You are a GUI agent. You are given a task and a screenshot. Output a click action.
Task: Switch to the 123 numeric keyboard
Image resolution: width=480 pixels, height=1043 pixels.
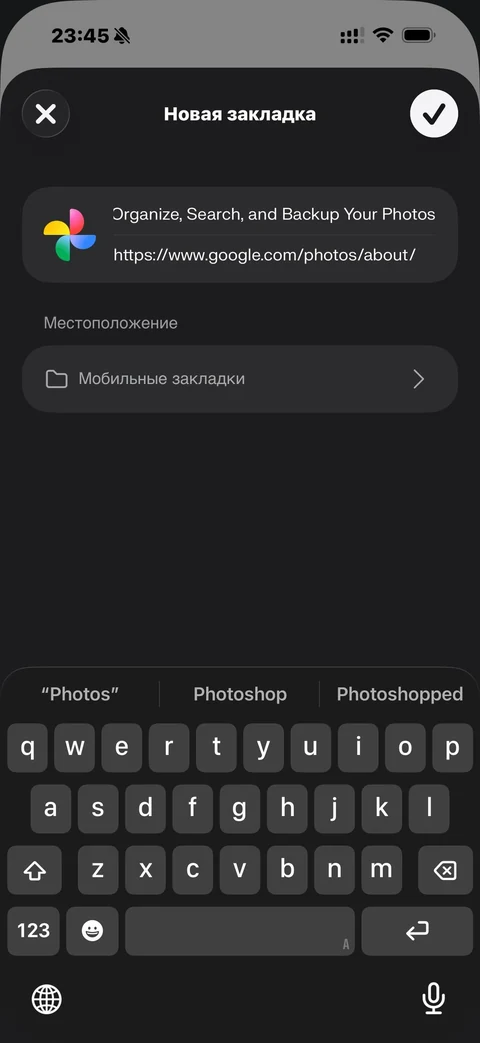[x=34, y=931]
